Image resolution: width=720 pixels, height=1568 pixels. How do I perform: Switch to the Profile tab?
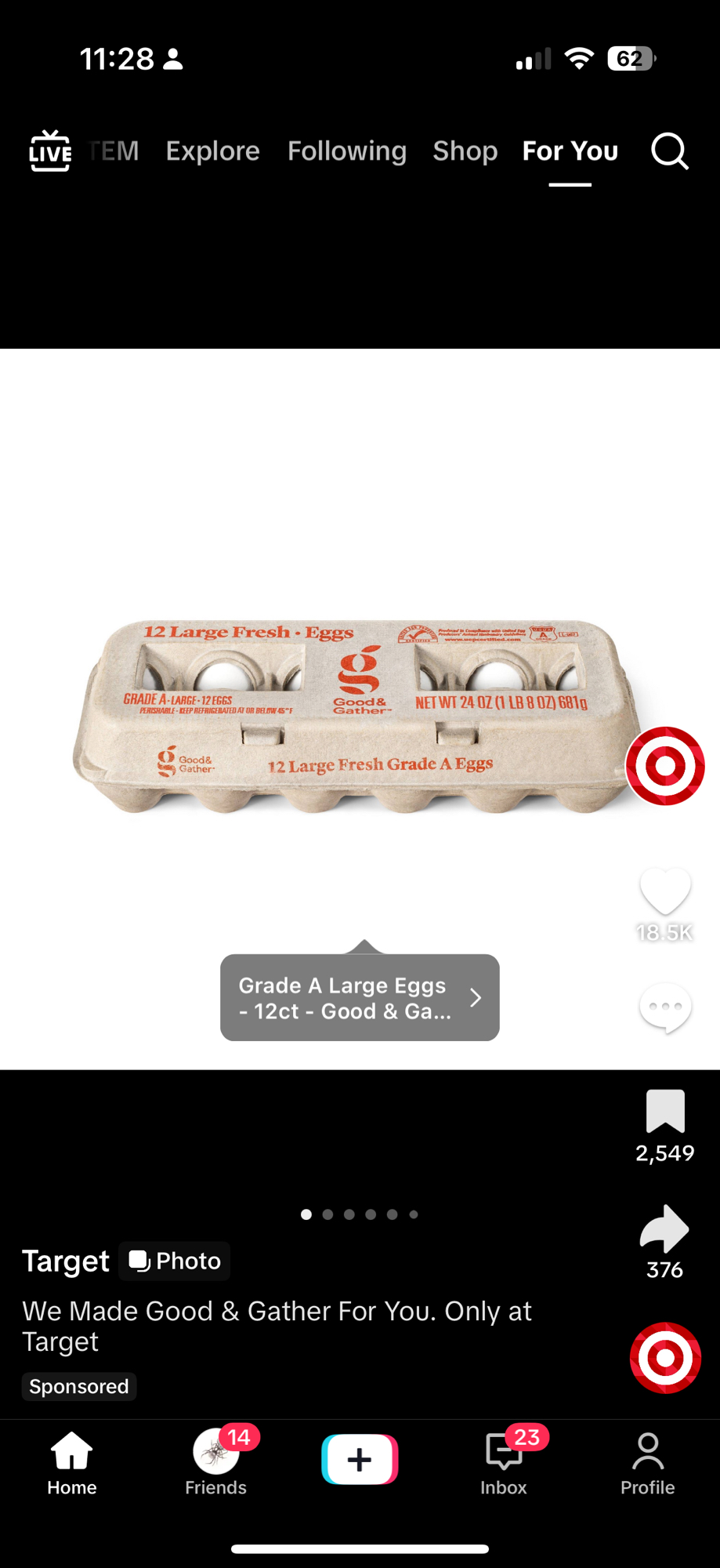647,1462
